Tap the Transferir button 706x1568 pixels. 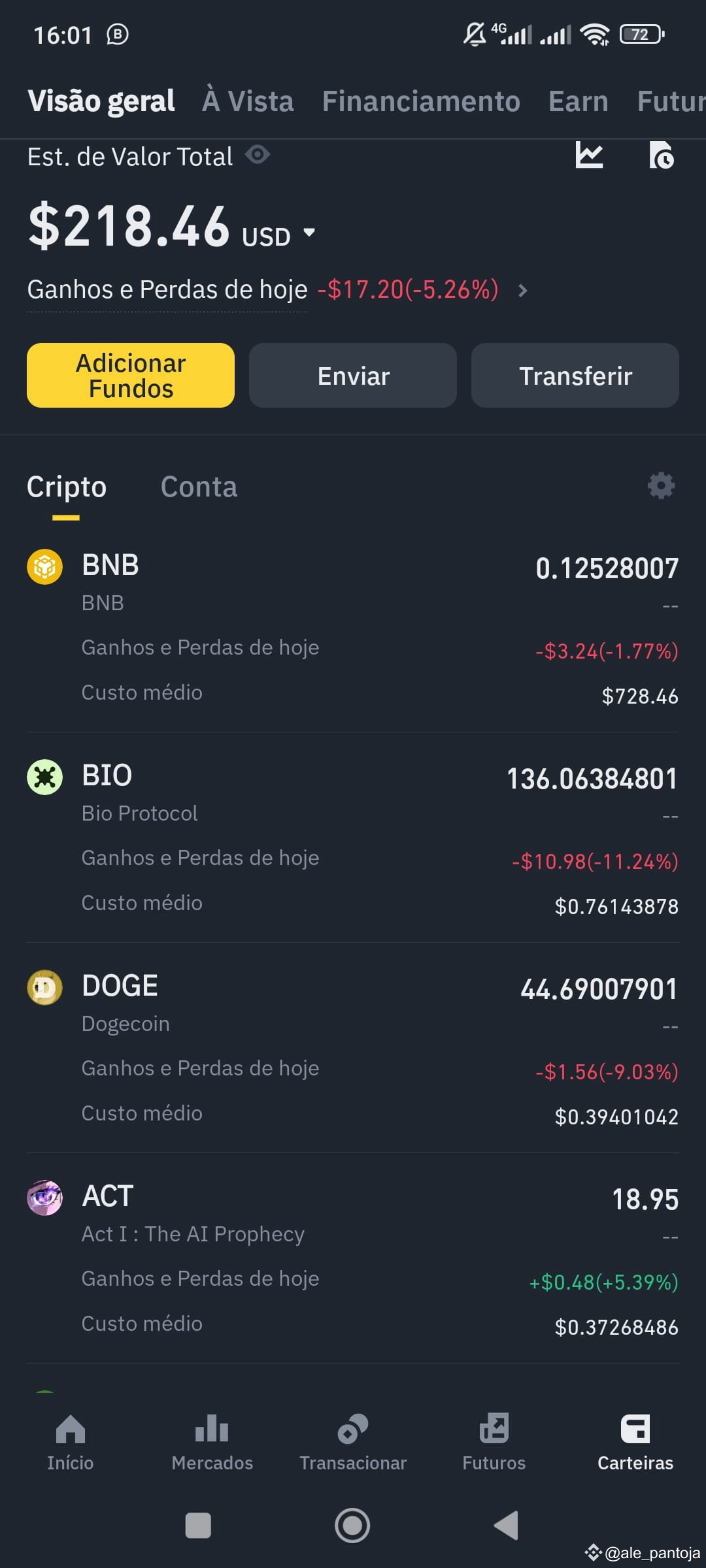[575, 376]
